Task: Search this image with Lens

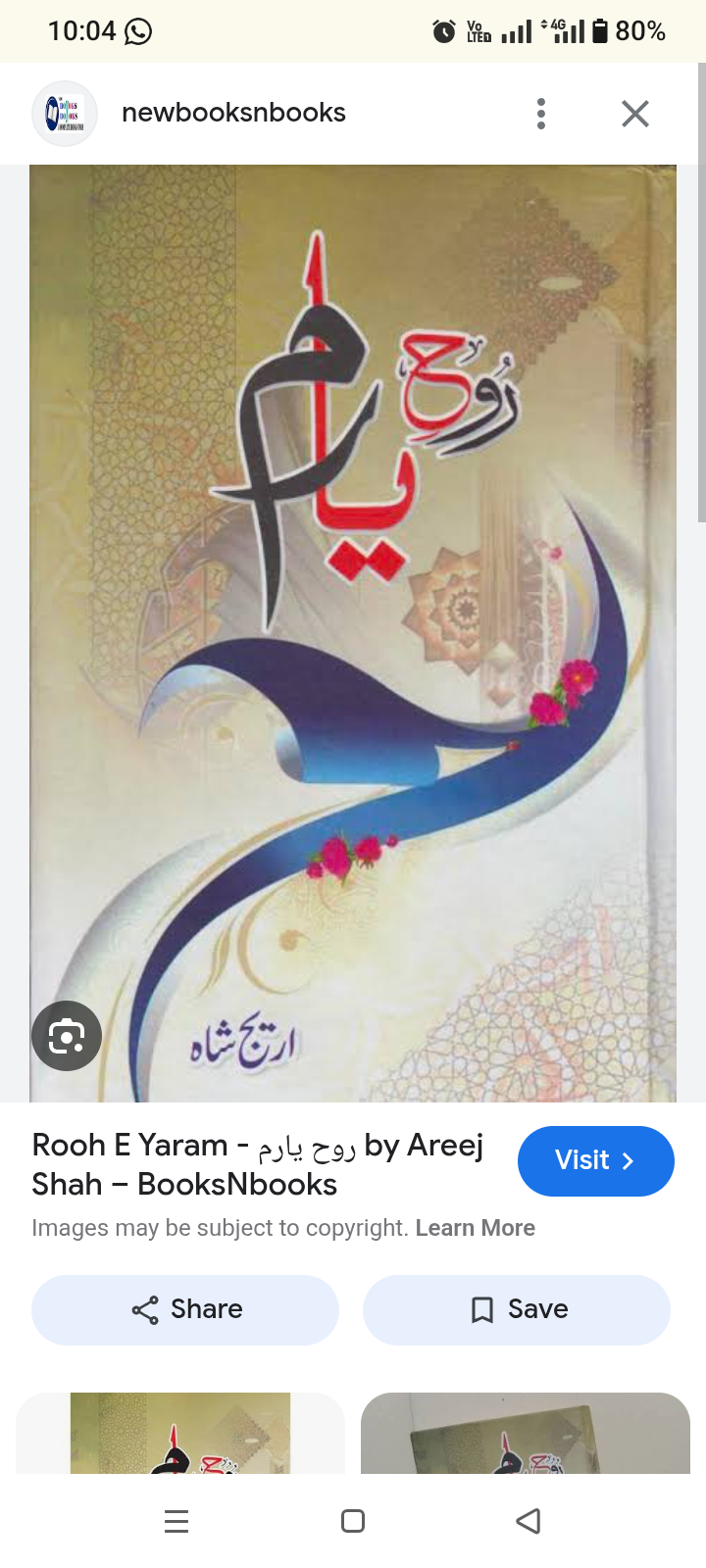Action: (67, 1036)
